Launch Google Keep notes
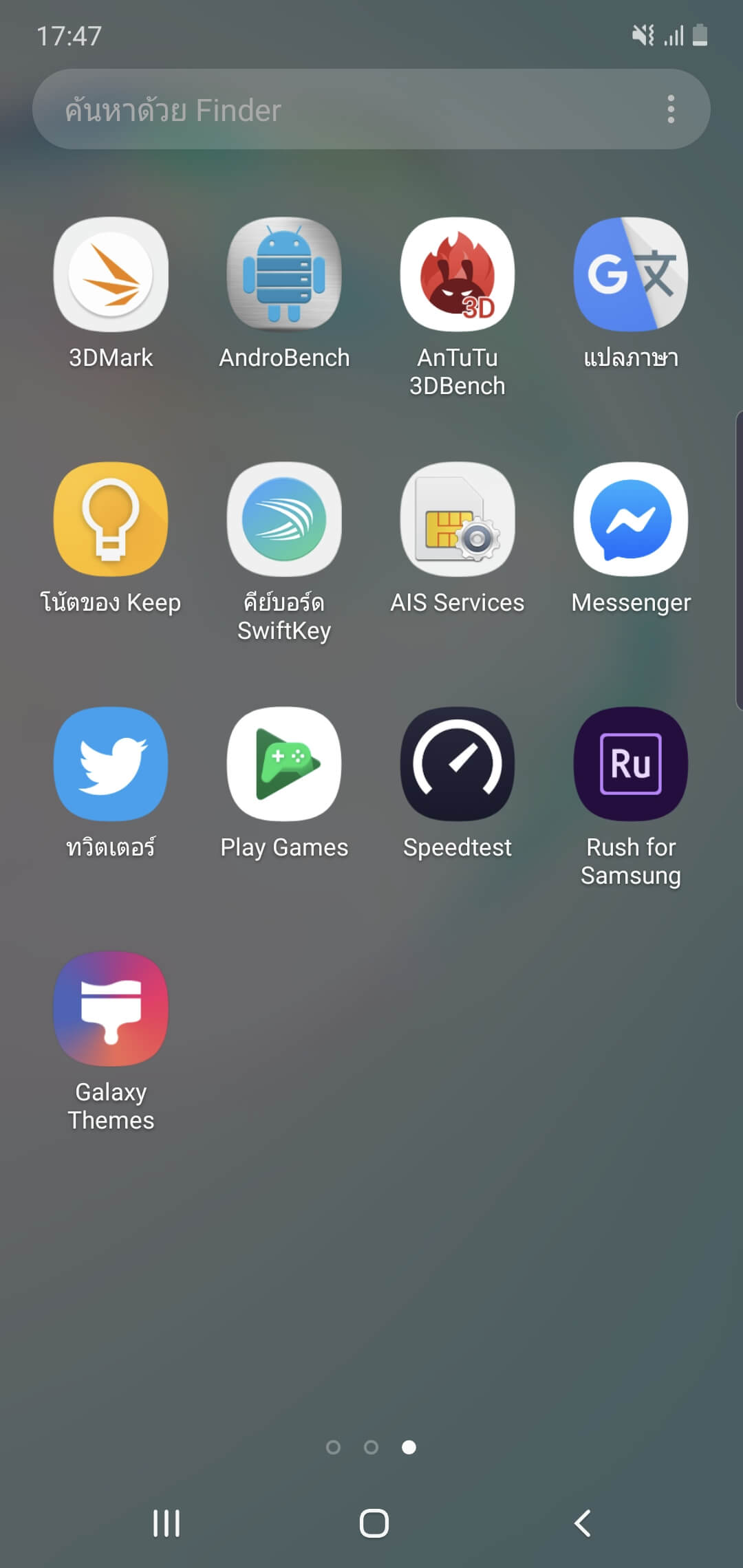The width and height of the screenshot is (743, 1568). pyautogui.click(x=111, y=519)
